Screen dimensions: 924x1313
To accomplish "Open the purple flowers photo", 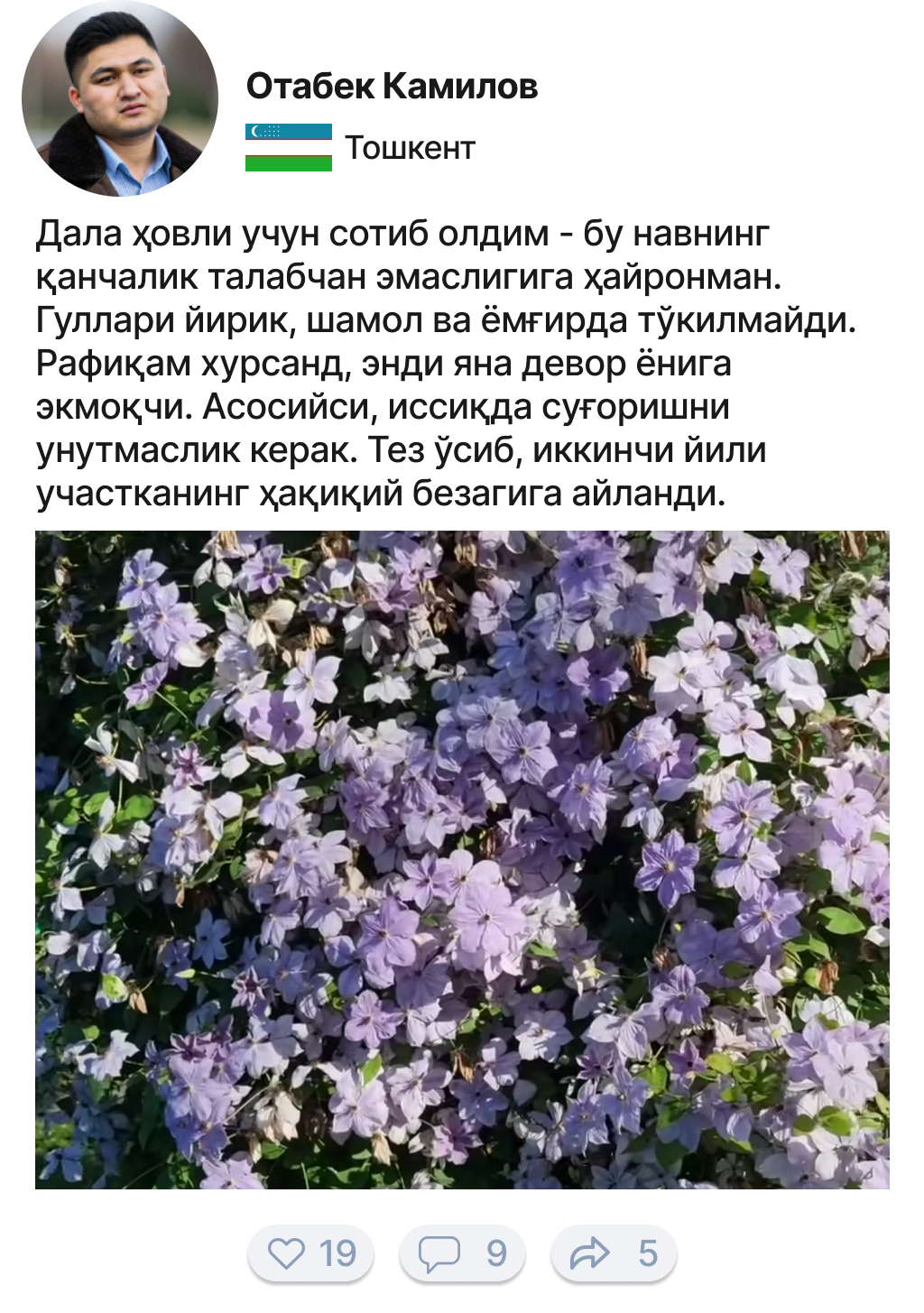I will coord(462,859).
